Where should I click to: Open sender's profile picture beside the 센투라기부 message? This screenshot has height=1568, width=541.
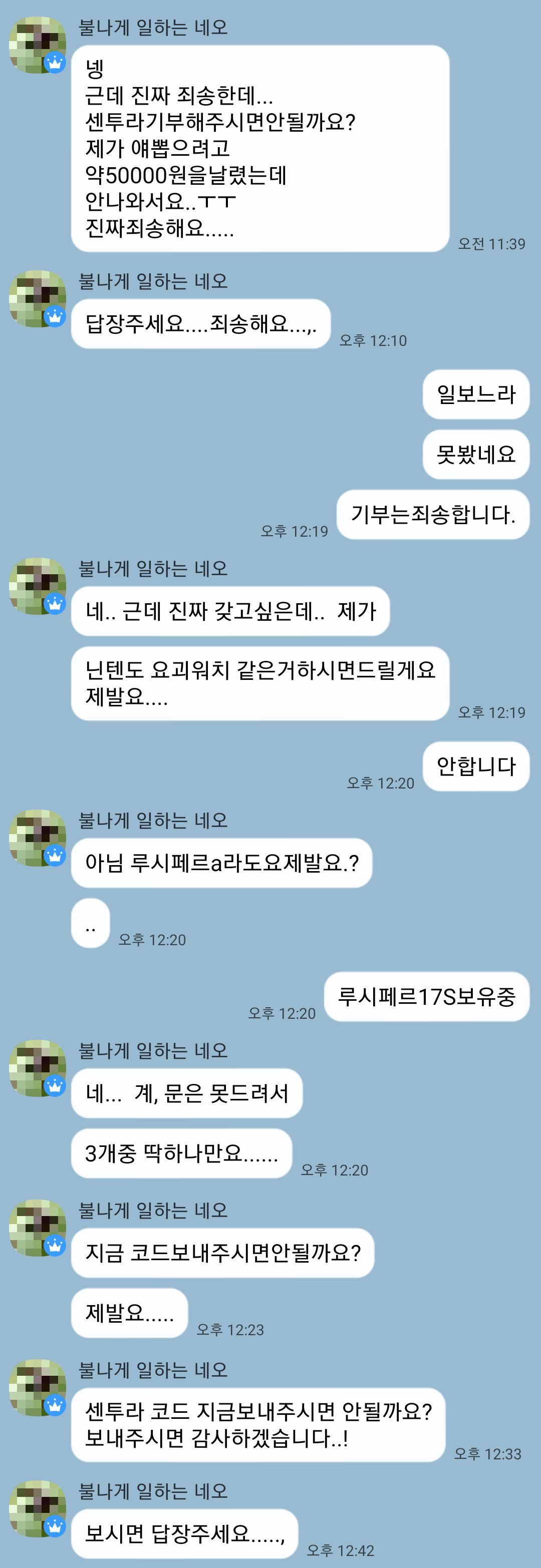coord(37,45)
